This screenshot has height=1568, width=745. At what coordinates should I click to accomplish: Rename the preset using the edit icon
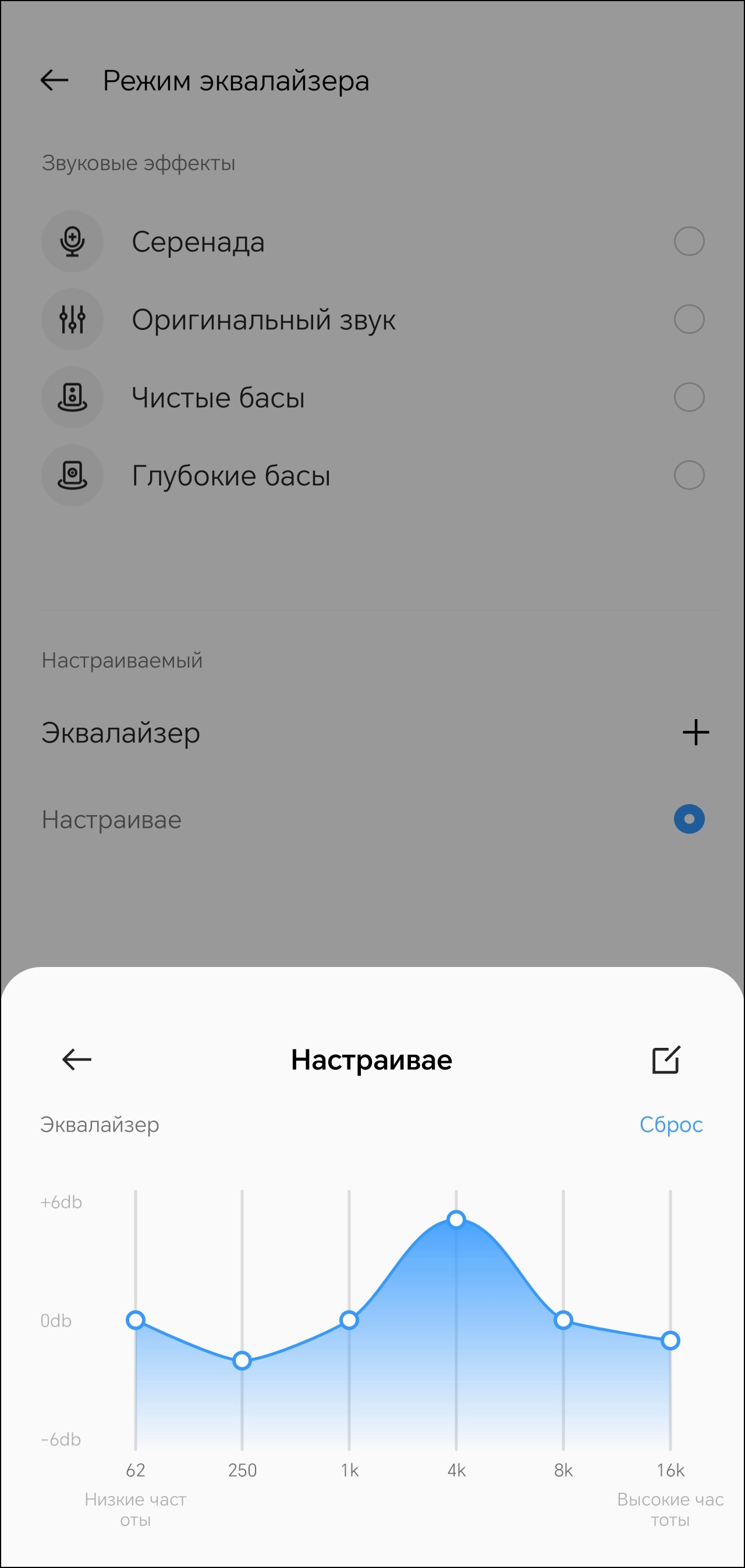pyautogui.click(x=666, y=1060)
